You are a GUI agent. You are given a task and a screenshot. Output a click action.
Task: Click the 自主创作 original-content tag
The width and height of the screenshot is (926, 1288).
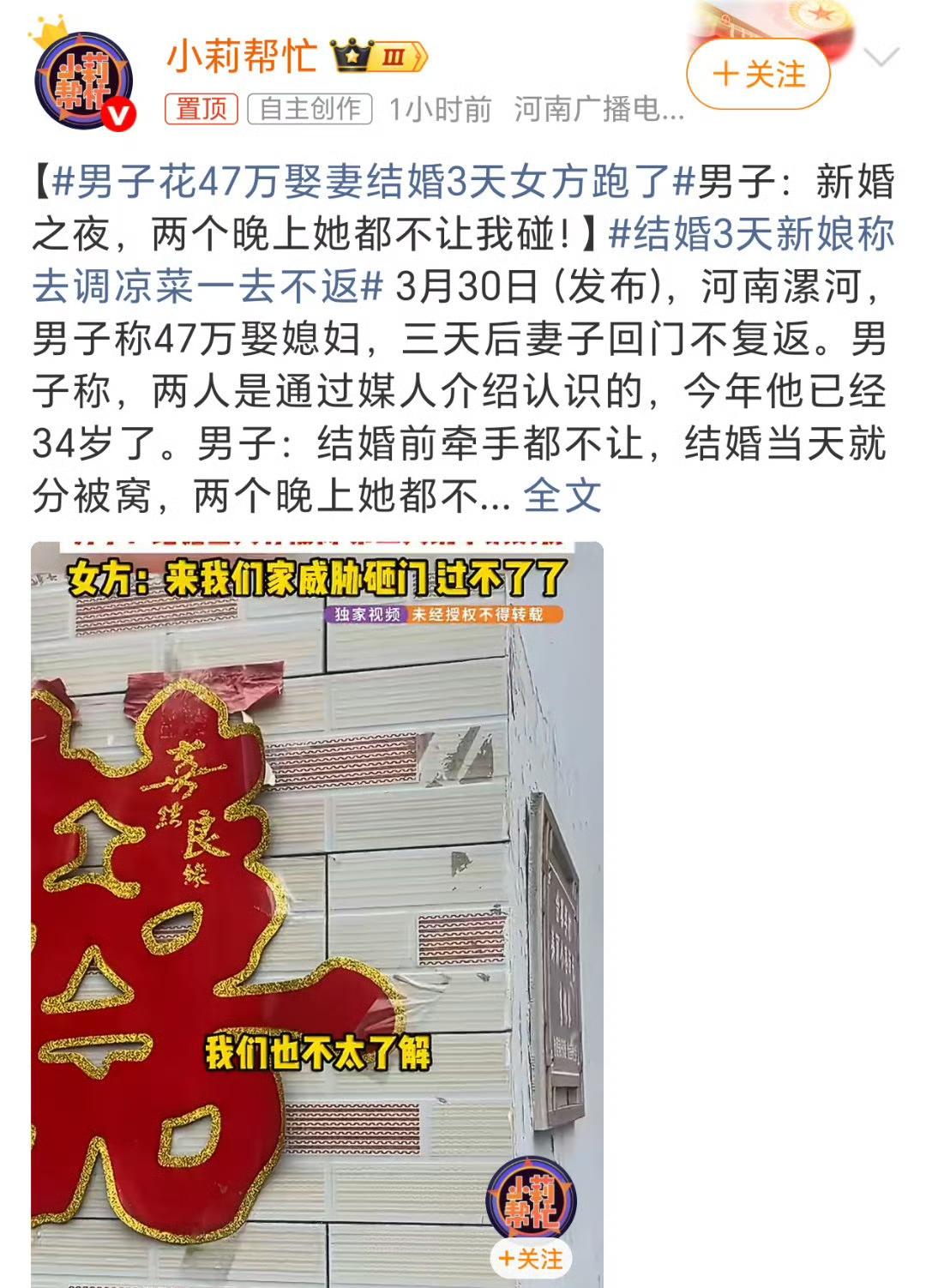tap(310, 110)
